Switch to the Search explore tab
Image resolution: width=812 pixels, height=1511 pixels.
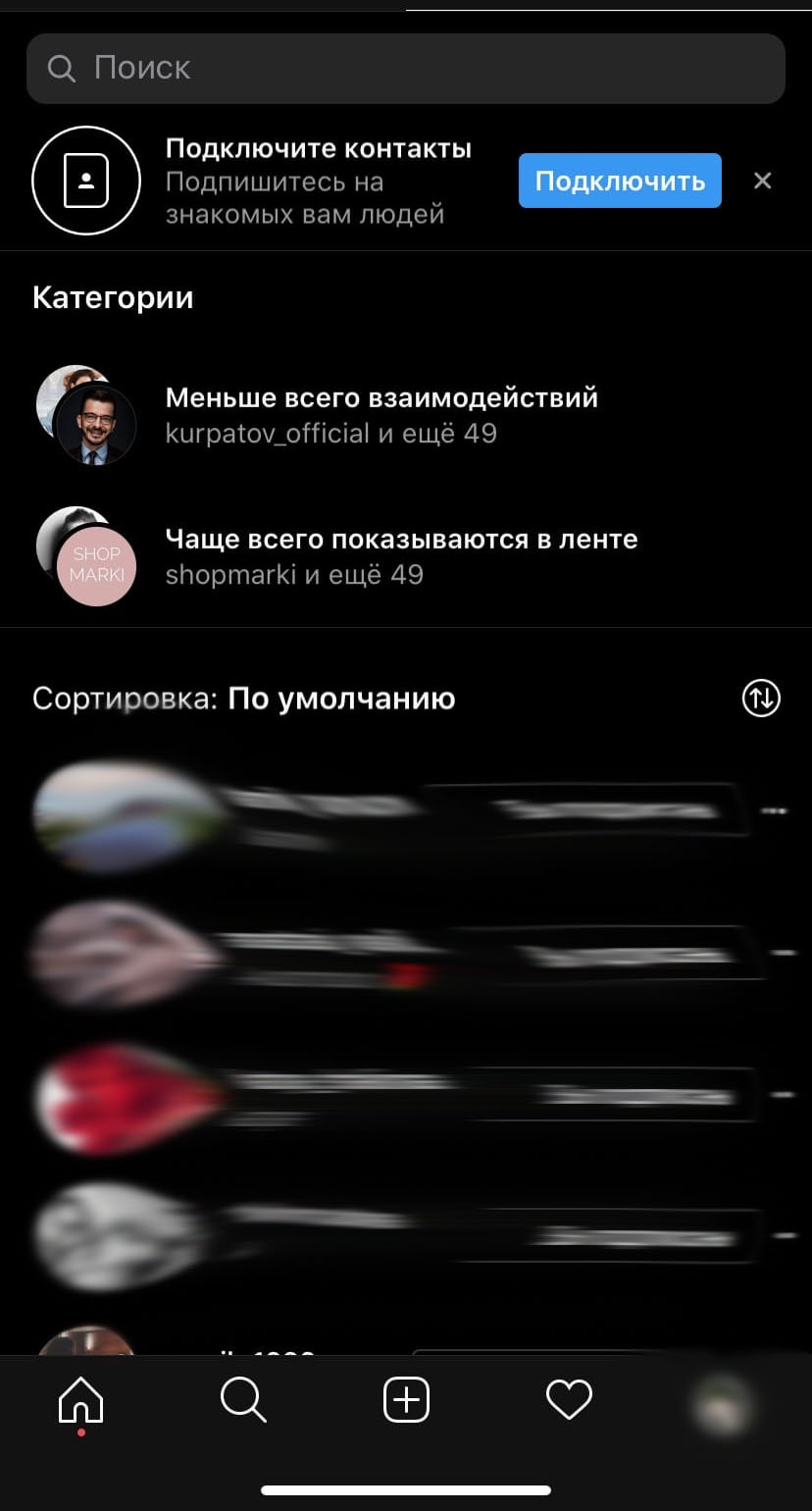tap(243, 1399)
